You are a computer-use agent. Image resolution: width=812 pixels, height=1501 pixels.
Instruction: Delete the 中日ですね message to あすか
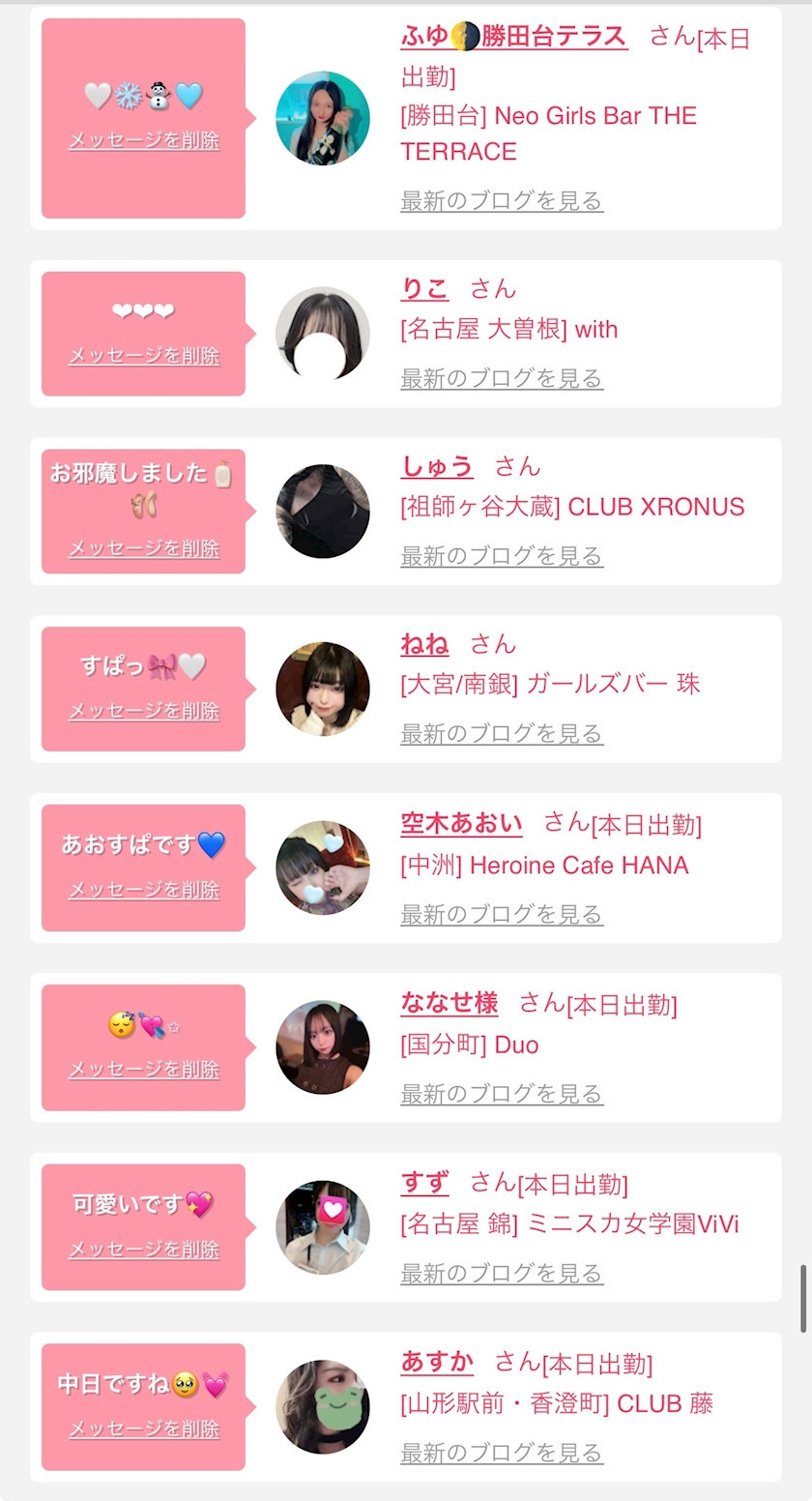[x=144, y=1429]
